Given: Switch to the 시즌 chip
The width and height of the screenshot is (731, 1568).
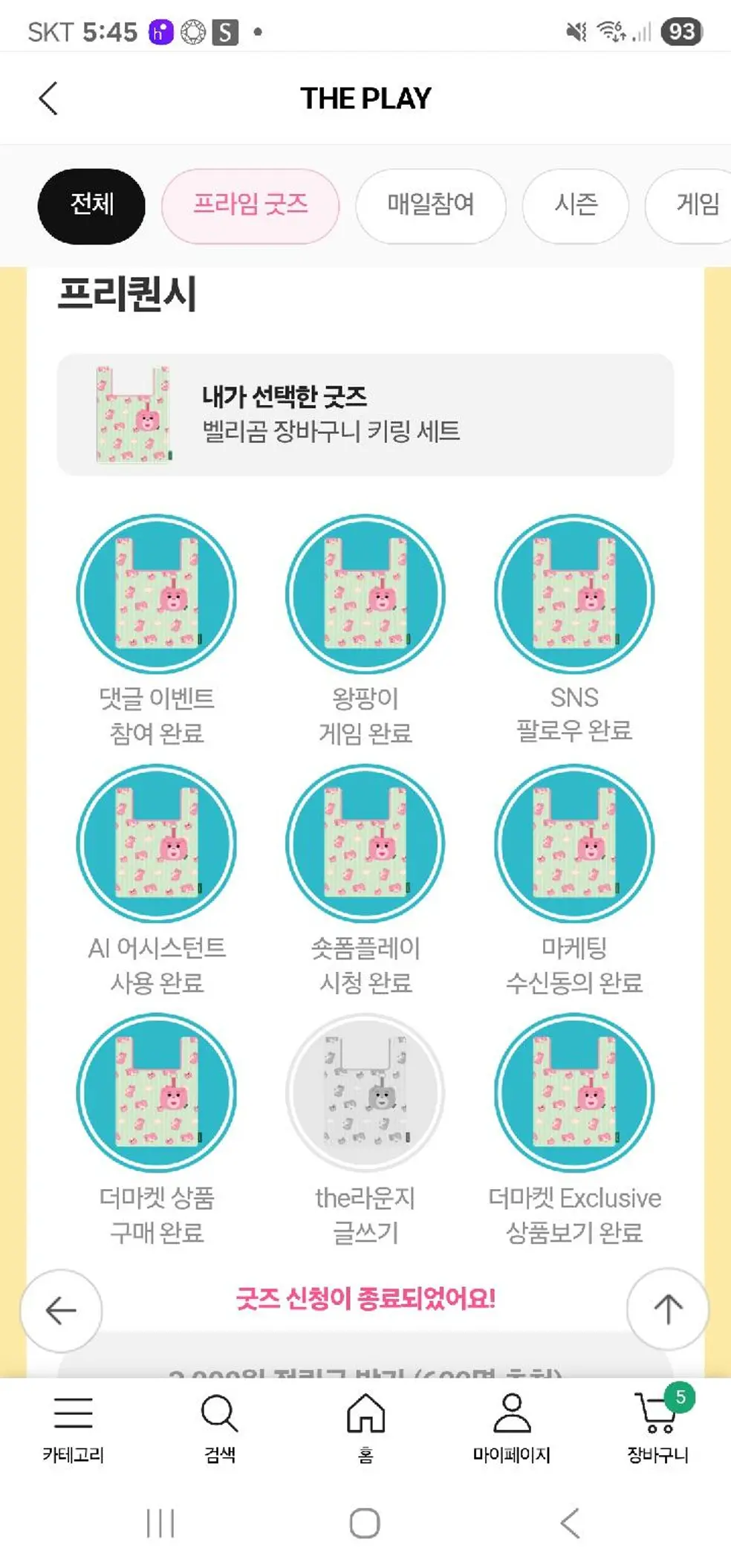Looking at the screenshot, I should [x=575, y=206].
